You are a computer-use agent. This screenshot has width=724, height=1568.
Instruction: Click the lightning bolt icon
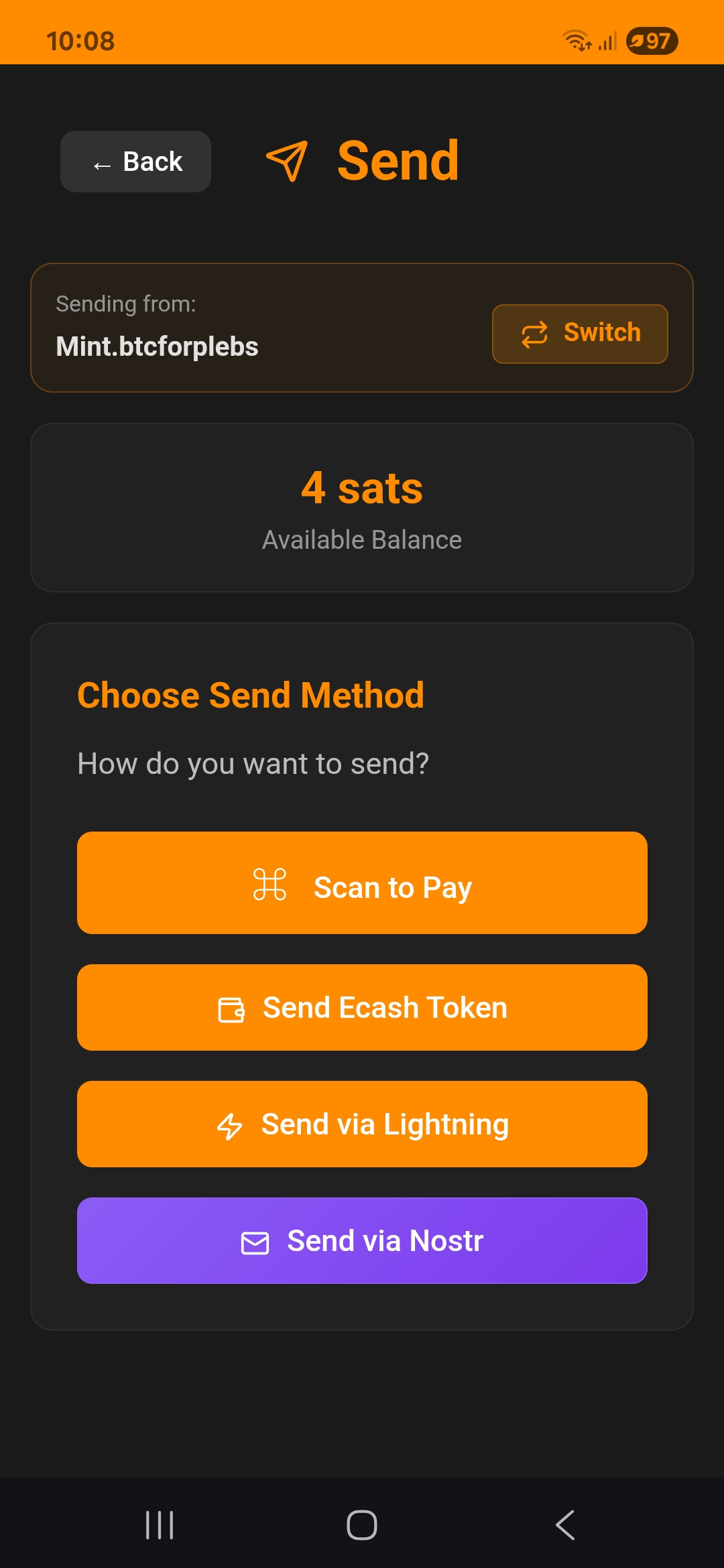(231, 1124)
